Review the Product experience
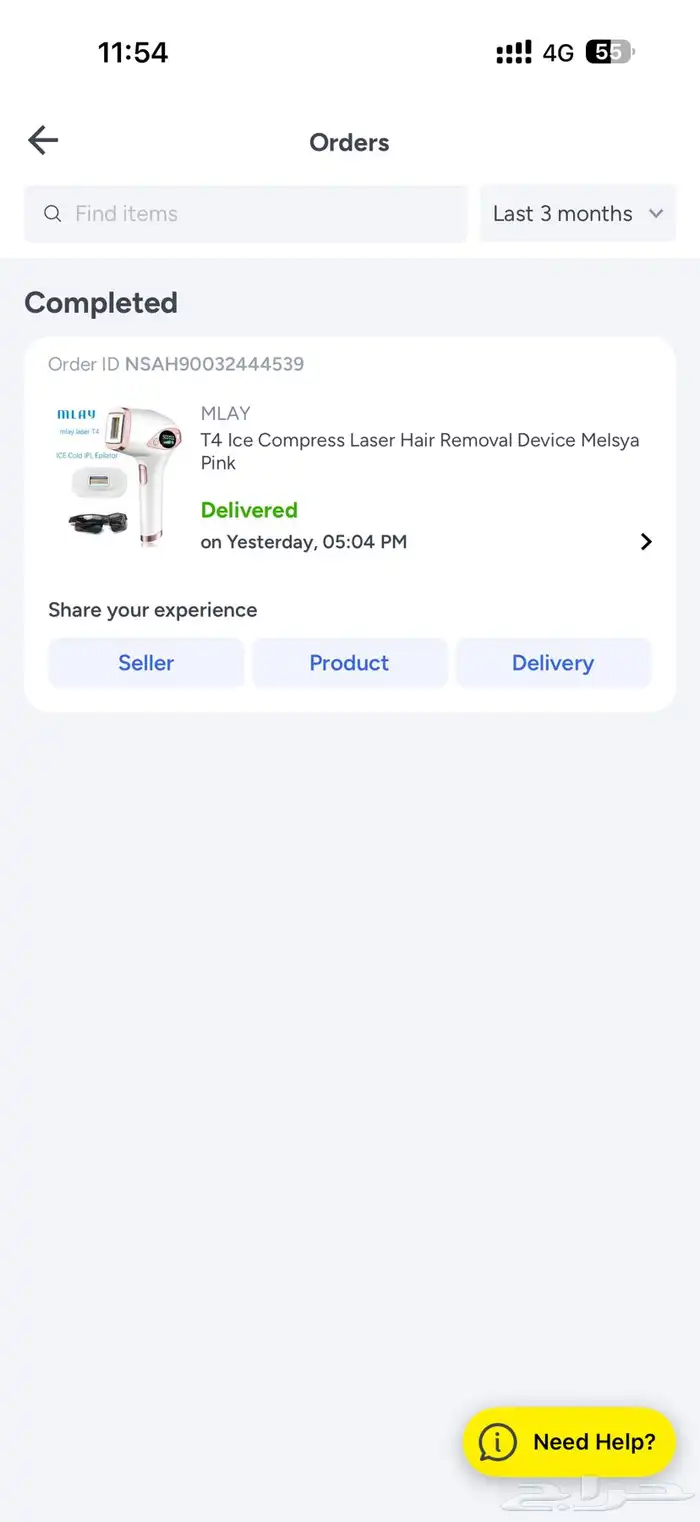 [x=349, y=663]
